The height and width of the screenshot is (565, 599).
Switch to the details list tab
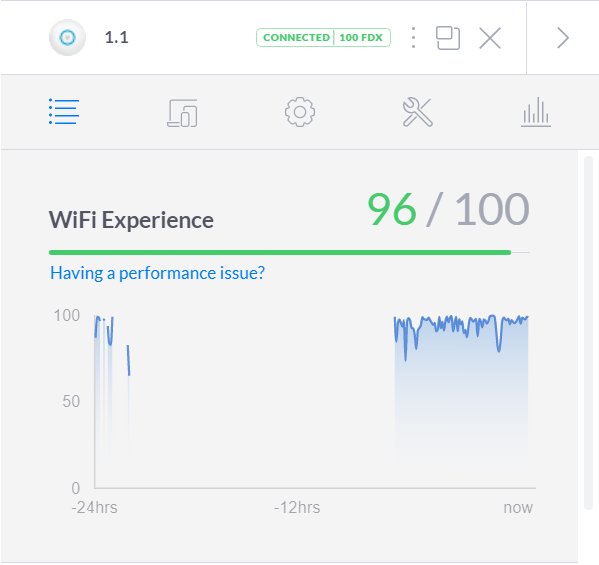coord(64,112)
